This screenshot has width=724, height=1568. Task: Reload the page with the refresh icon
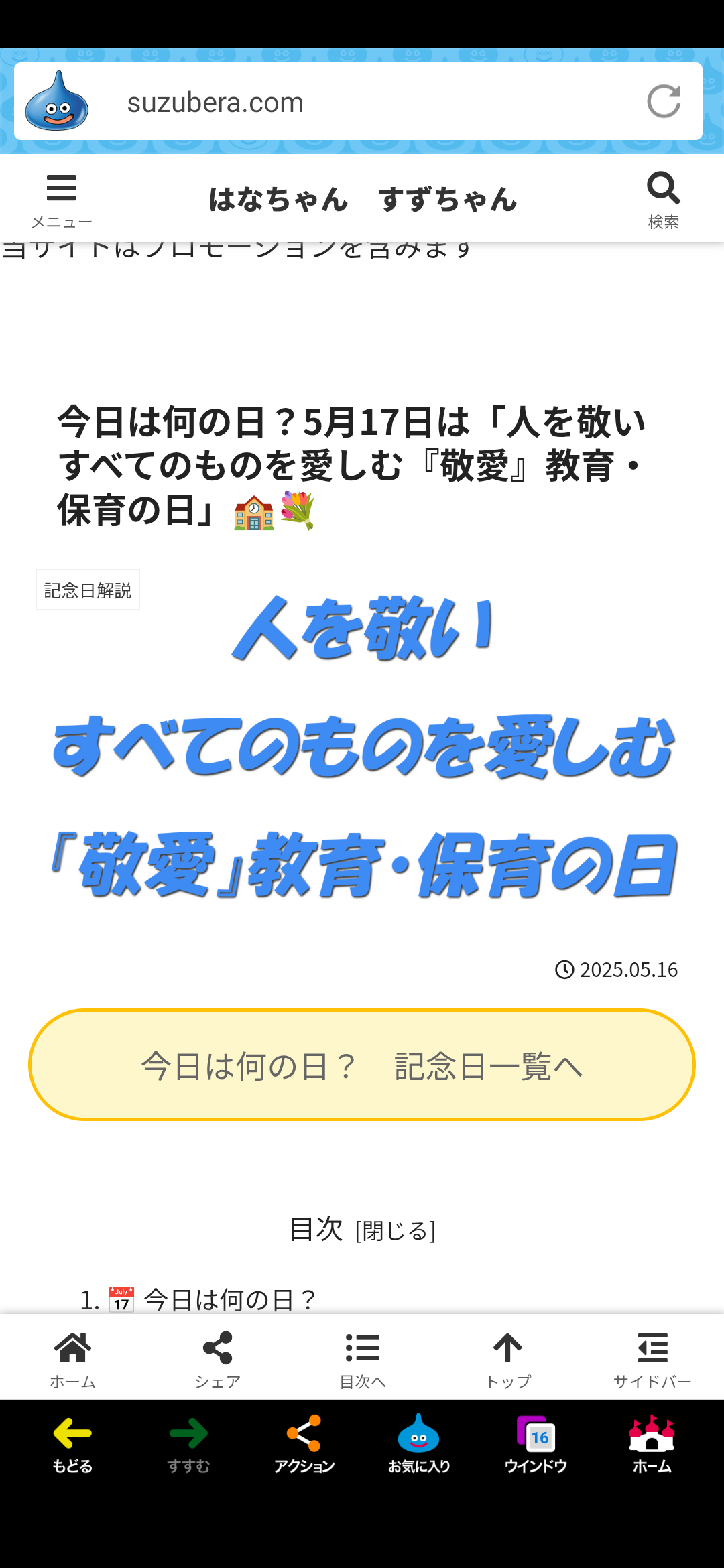pos(664,102)
